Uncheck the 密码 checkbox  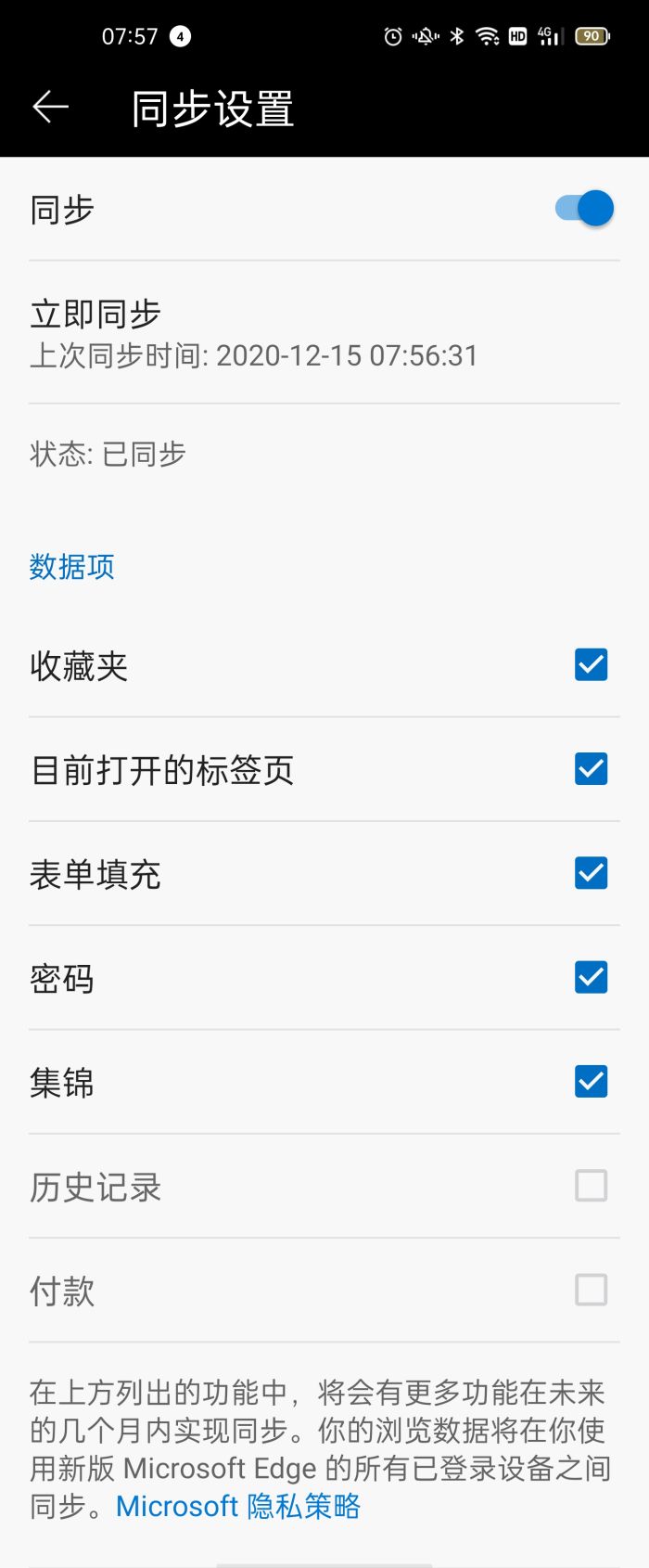tap(591, 977)
